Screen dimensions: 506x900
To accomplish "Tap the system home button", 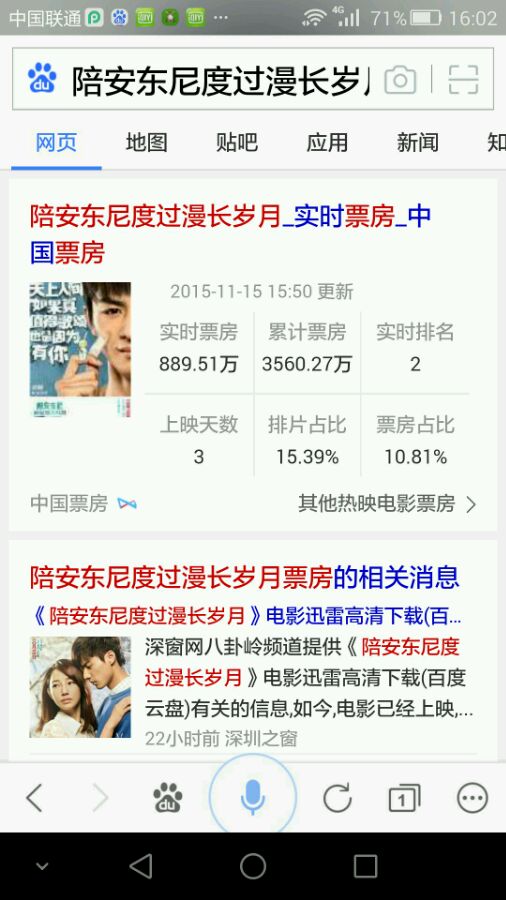I will pos(253,866).
